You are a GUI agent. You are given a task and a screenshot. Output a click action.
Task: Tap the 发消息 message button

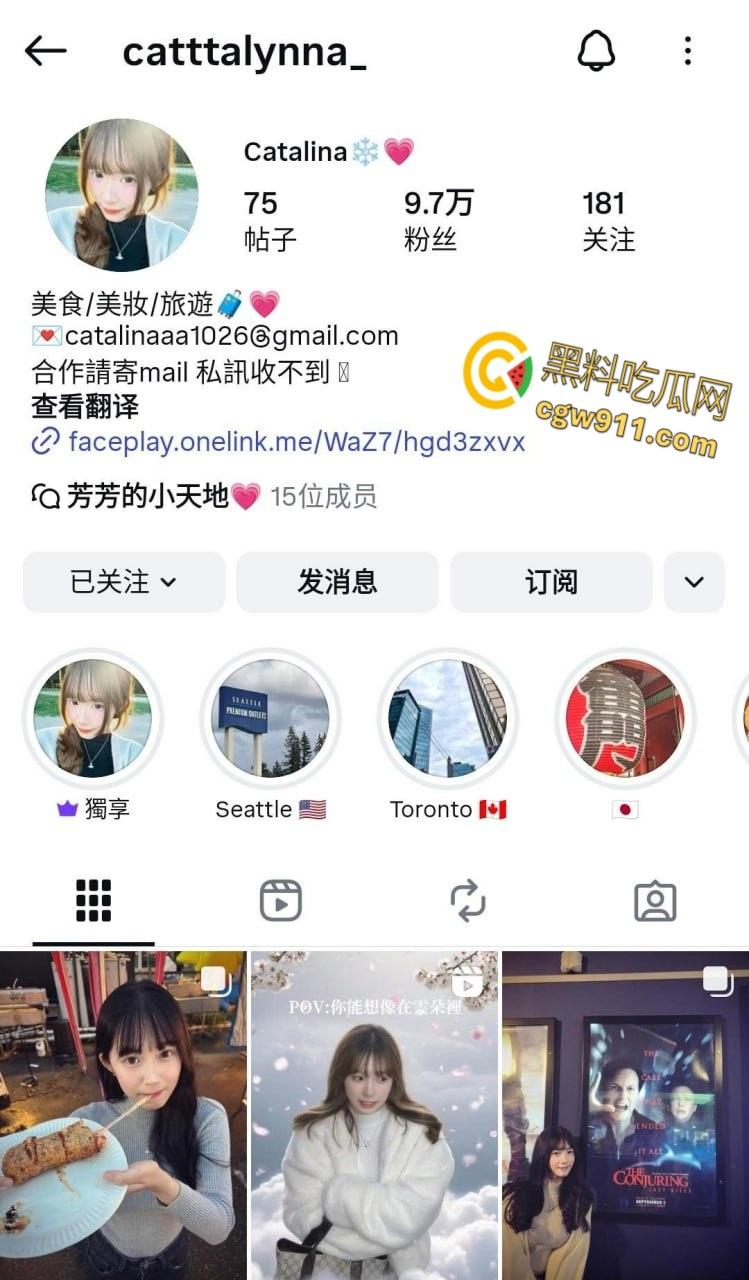click(x=337, y=581)
